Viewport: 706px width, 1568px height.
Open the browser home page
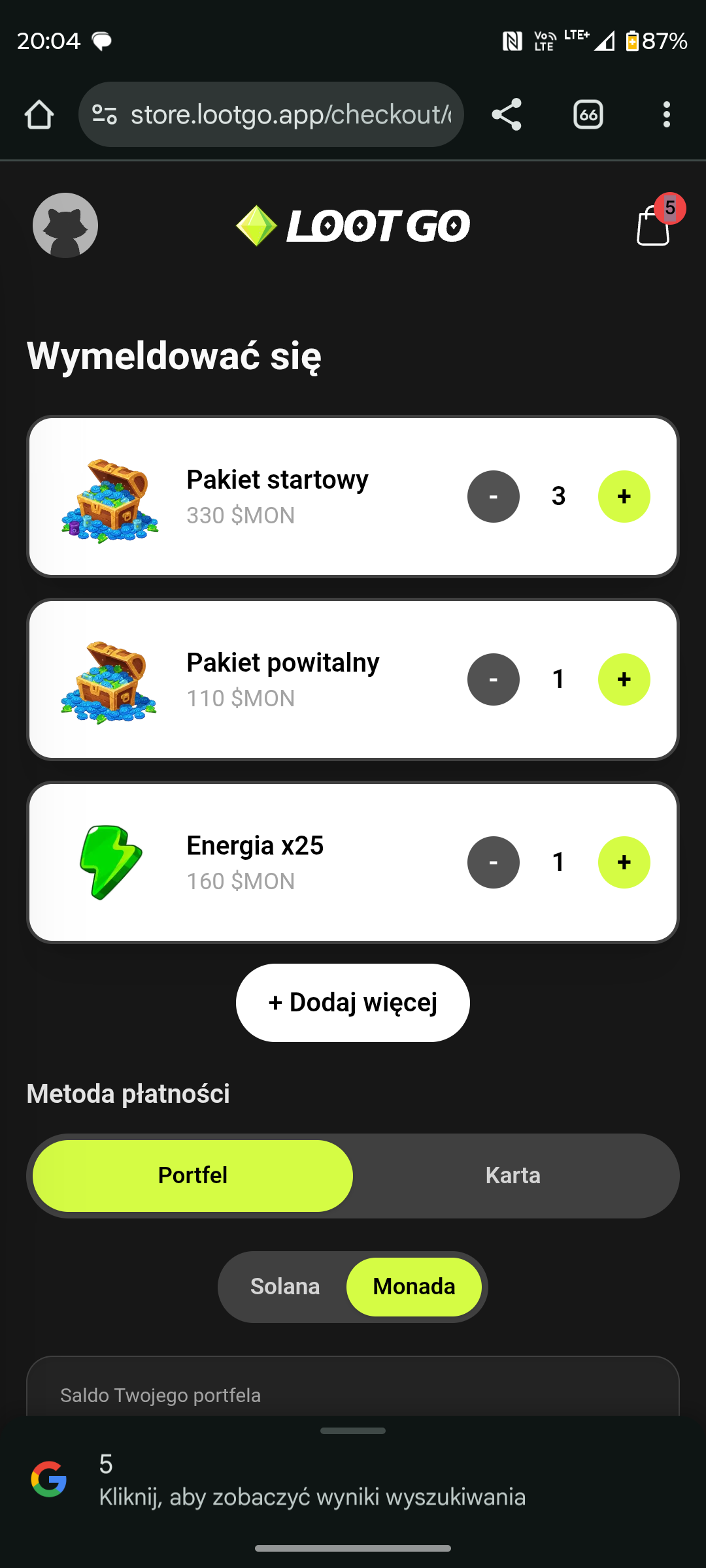point(39,115)
